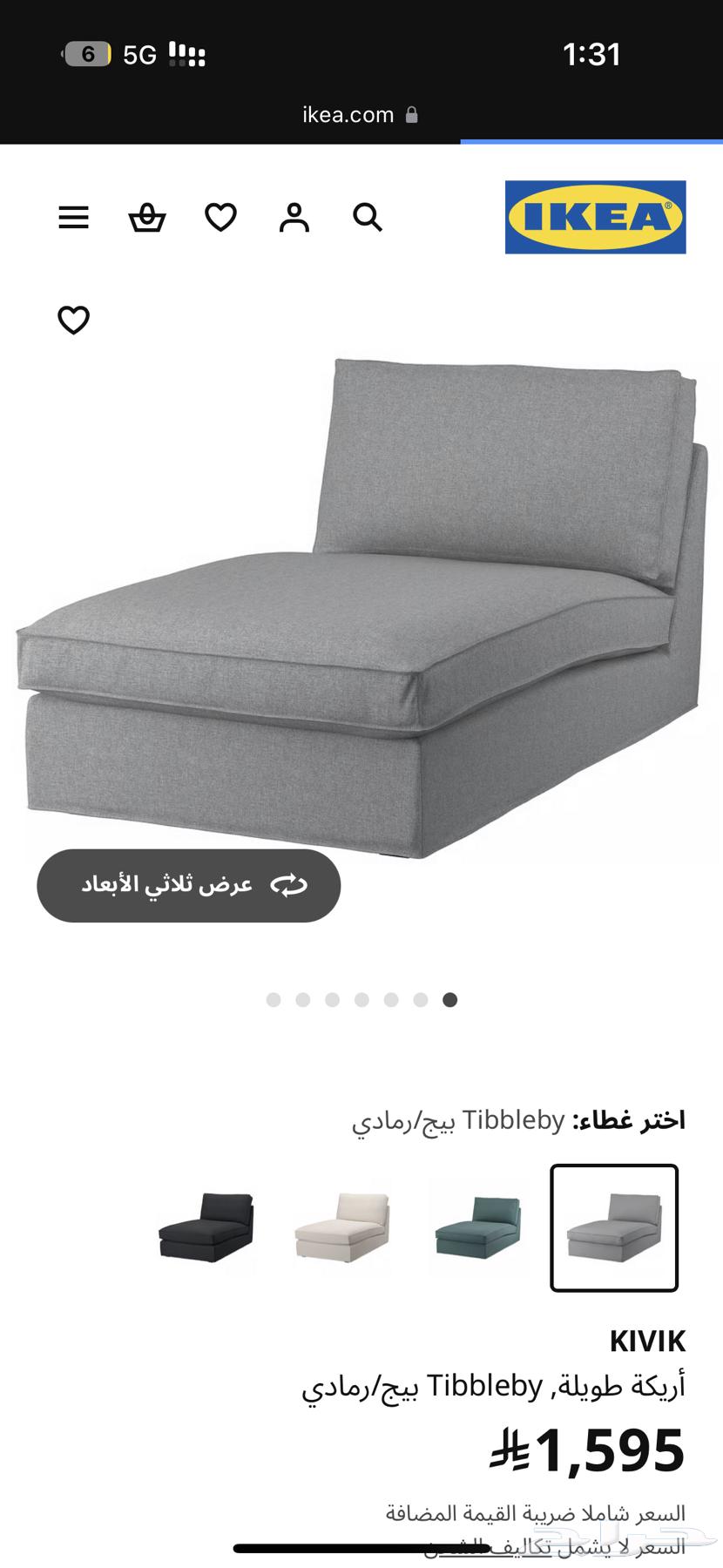Viewport: 723px width, 1568px height.
Task: Open the favorites list via heart icon
Action: pos(220,218)
